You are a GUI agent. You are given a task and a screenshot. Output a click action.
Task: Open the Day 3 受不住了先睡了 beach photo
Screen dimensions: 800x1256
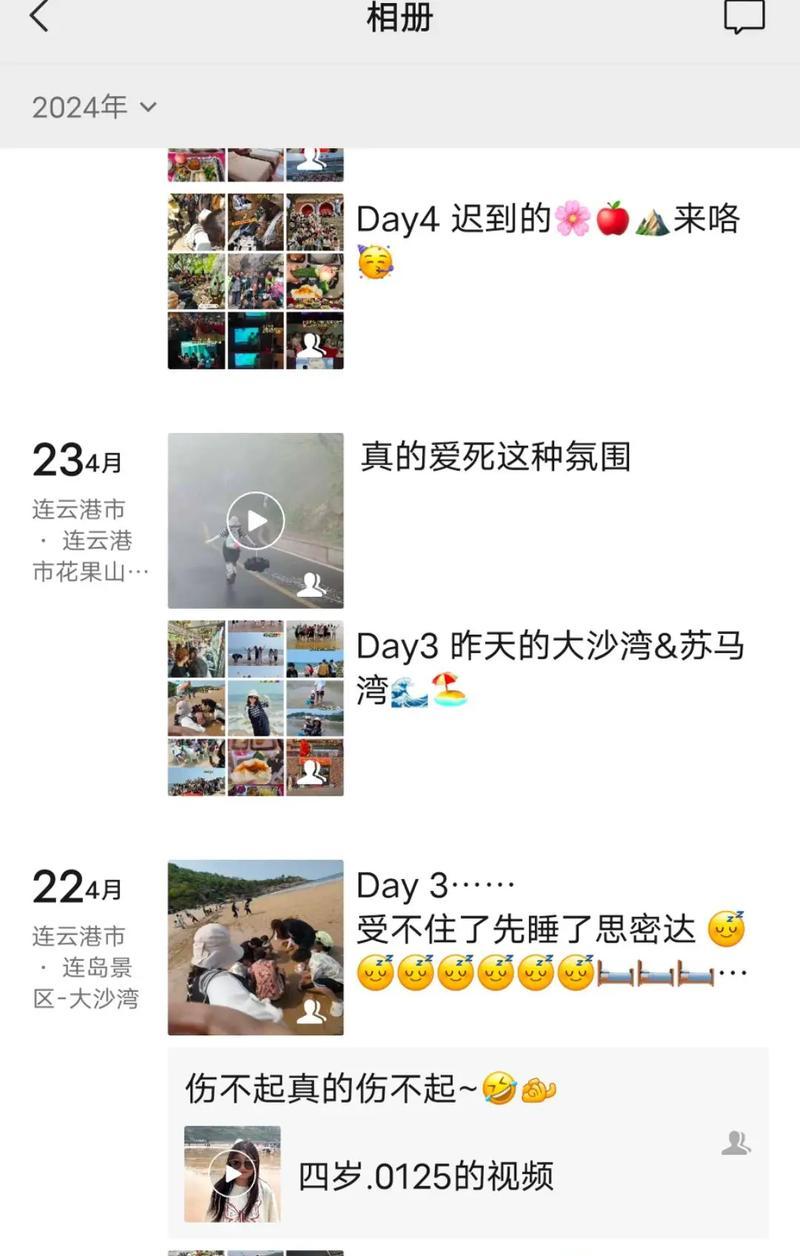(x=255, y=947)
